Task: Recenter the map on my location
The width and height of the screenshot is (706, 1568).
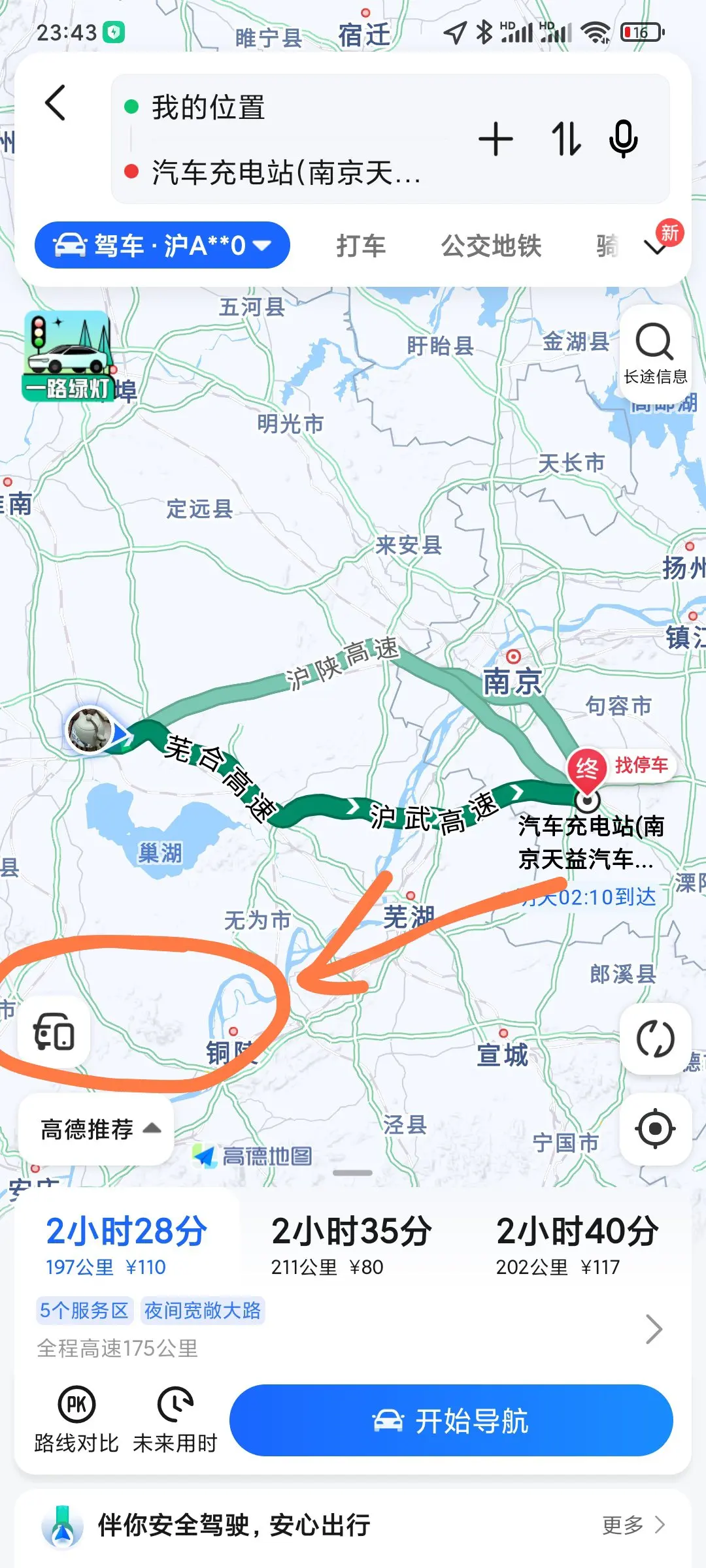Action: coord(655,1128)
